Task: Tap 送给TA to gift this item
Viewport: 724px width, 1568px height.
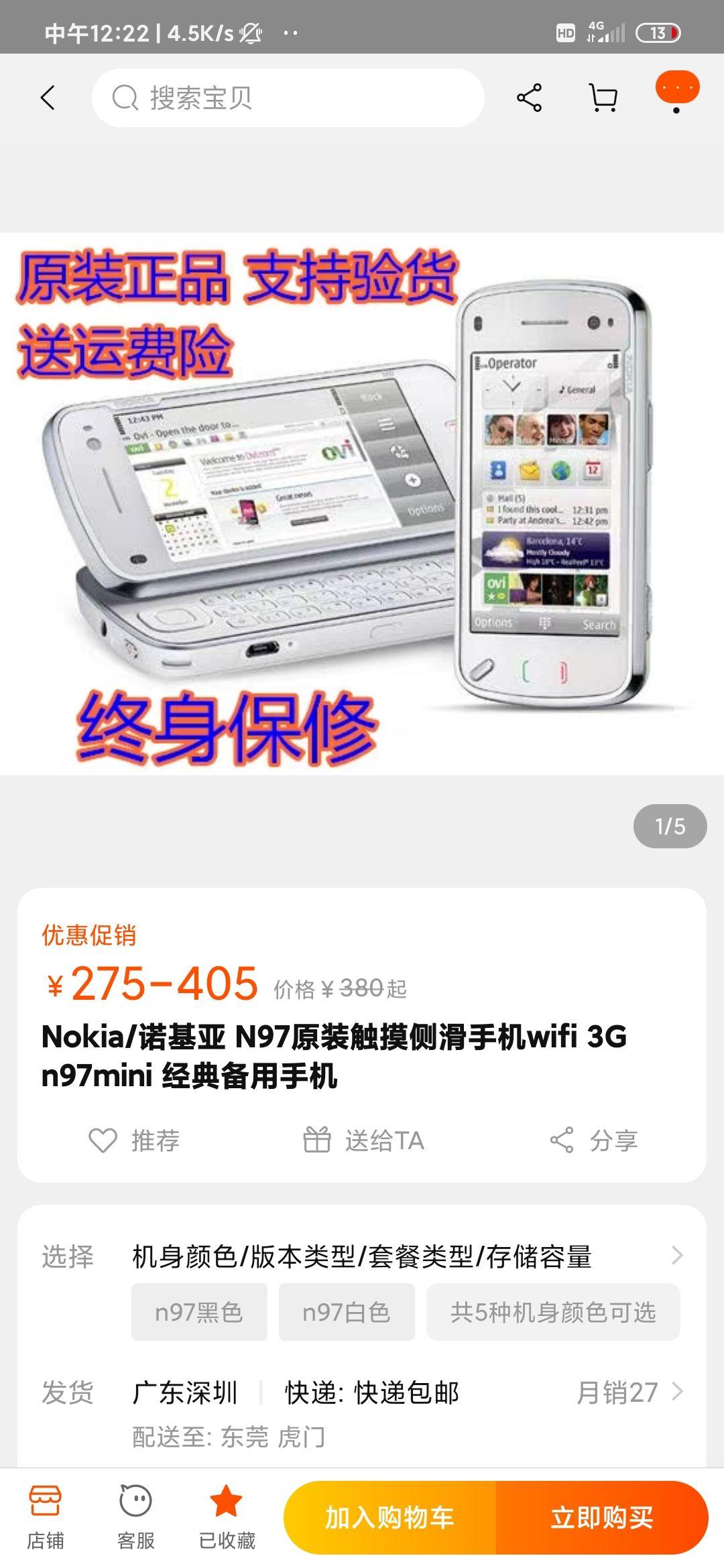Action: [363, 1140]
